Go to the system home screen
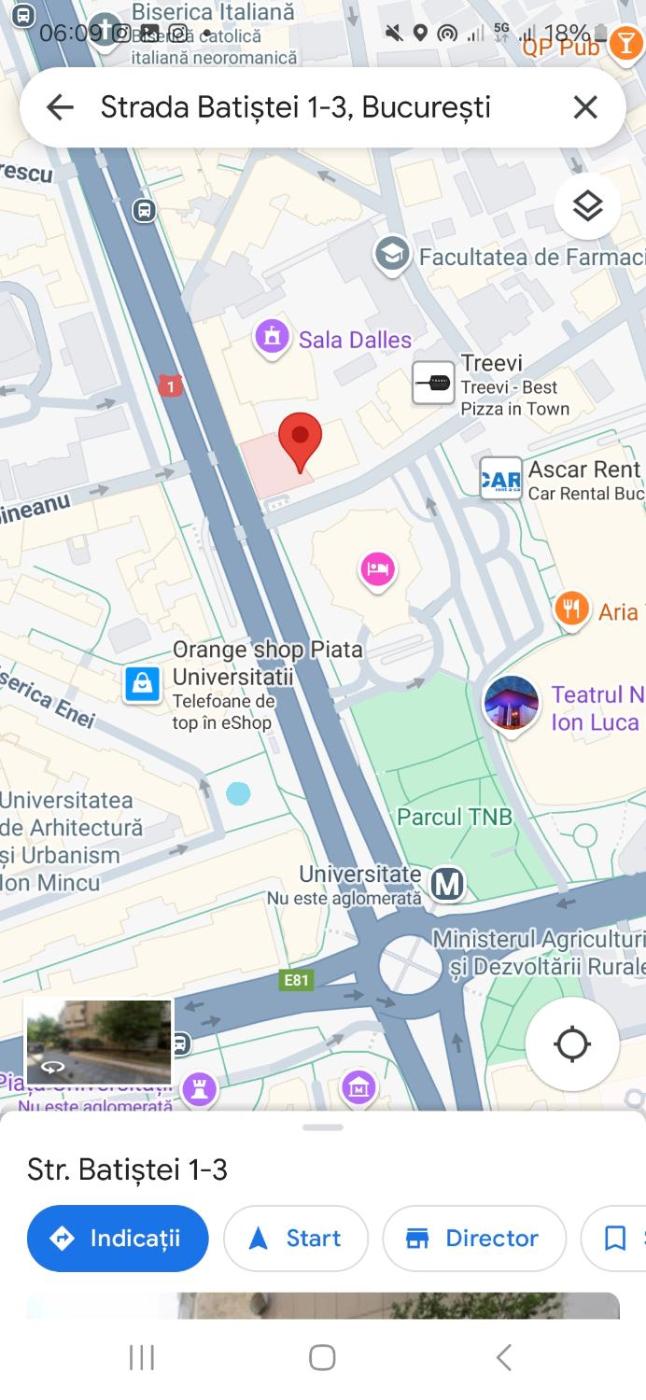The image size is (646, 1400). coord(322,1357)
